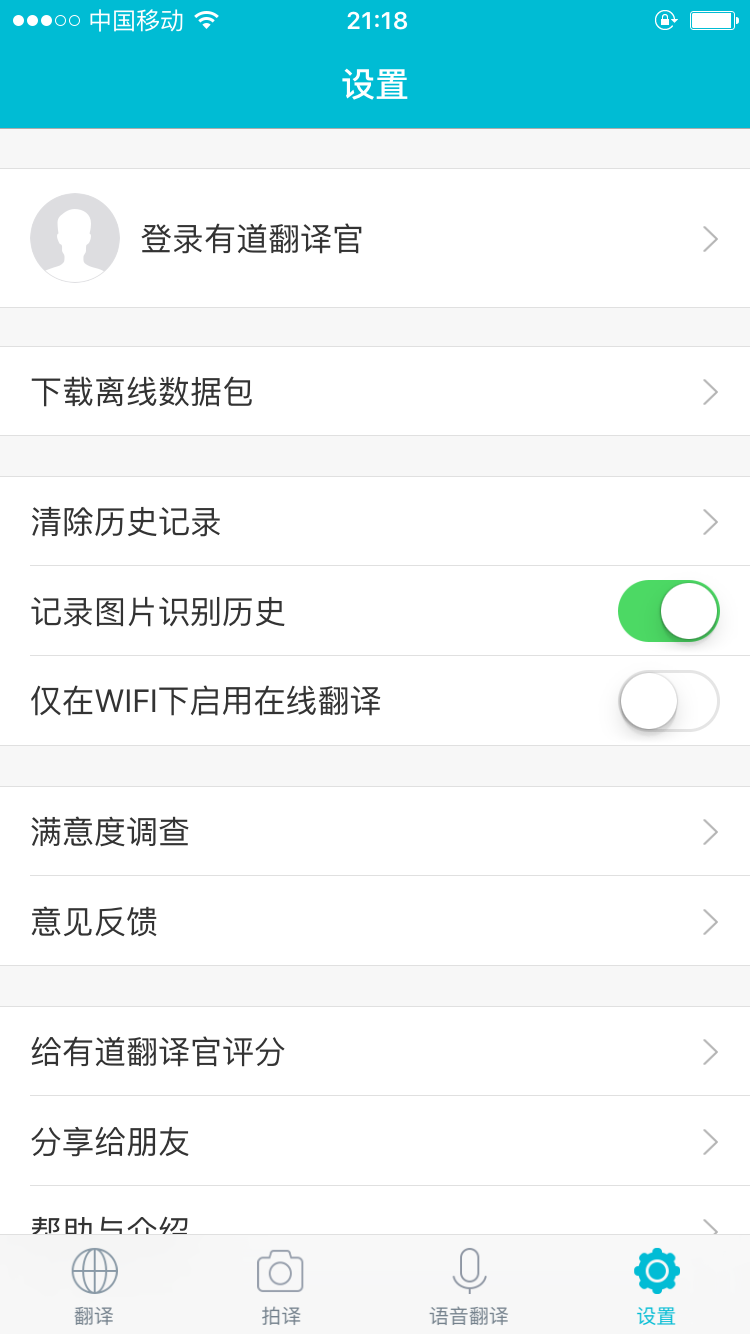The image size is (750, 1334).
Task: Turn off picture recognition history switch
Action: pyautogui.click(x=668, y=610)
